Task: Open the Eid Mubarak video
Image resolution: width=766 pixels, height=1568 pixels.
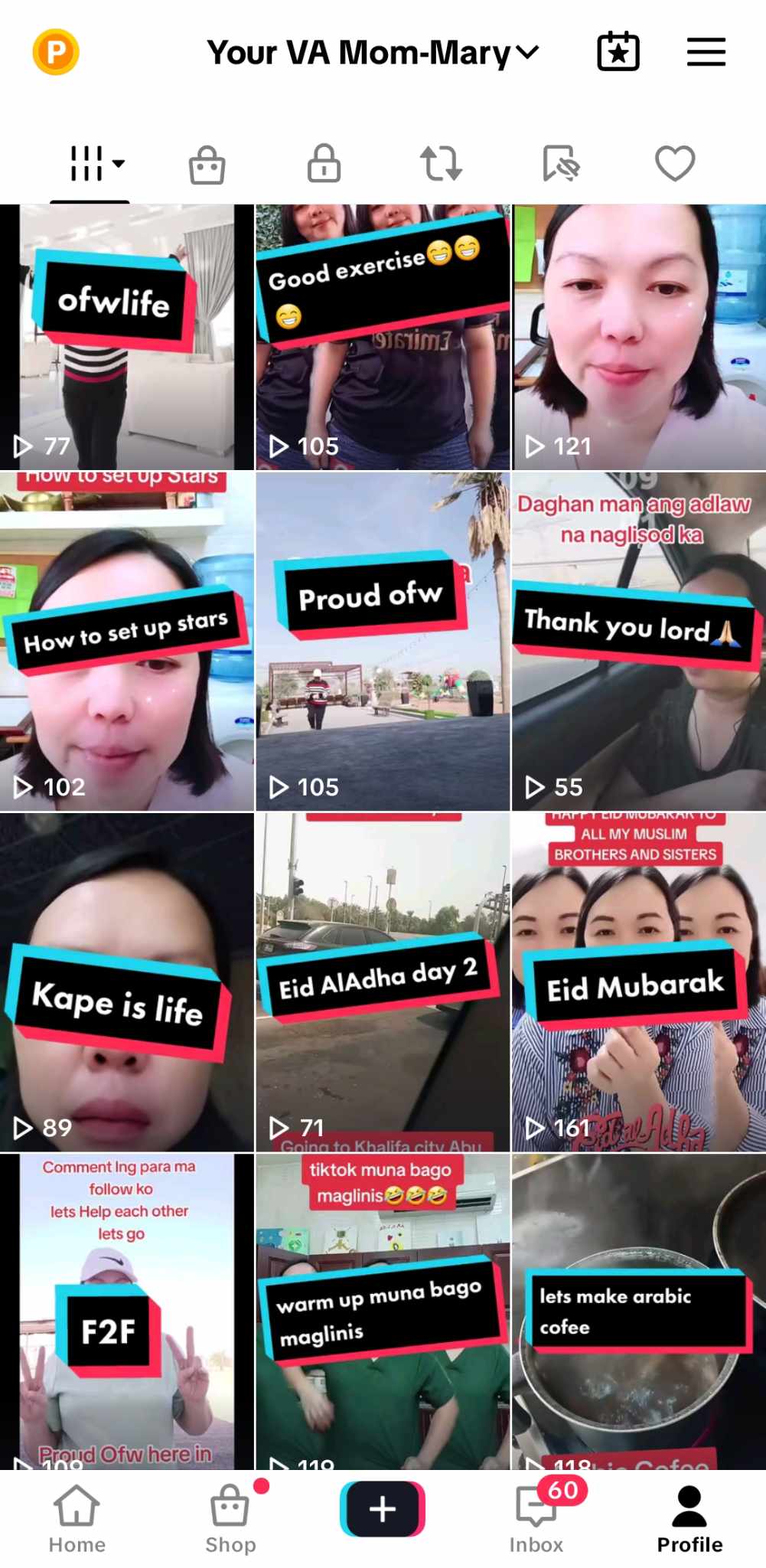Action: 638,982
